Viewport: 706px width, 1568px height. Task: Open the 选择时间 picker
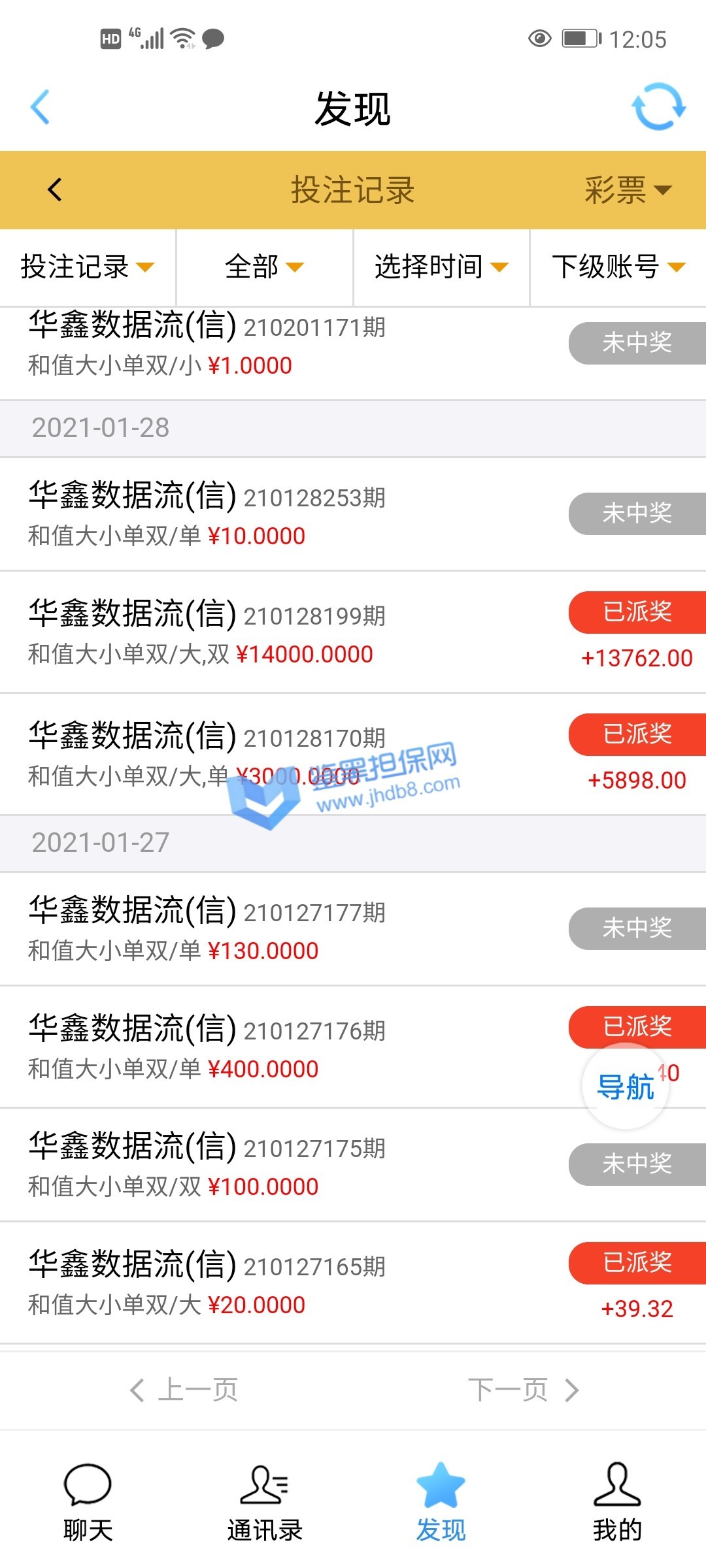(x=441, y=267)
